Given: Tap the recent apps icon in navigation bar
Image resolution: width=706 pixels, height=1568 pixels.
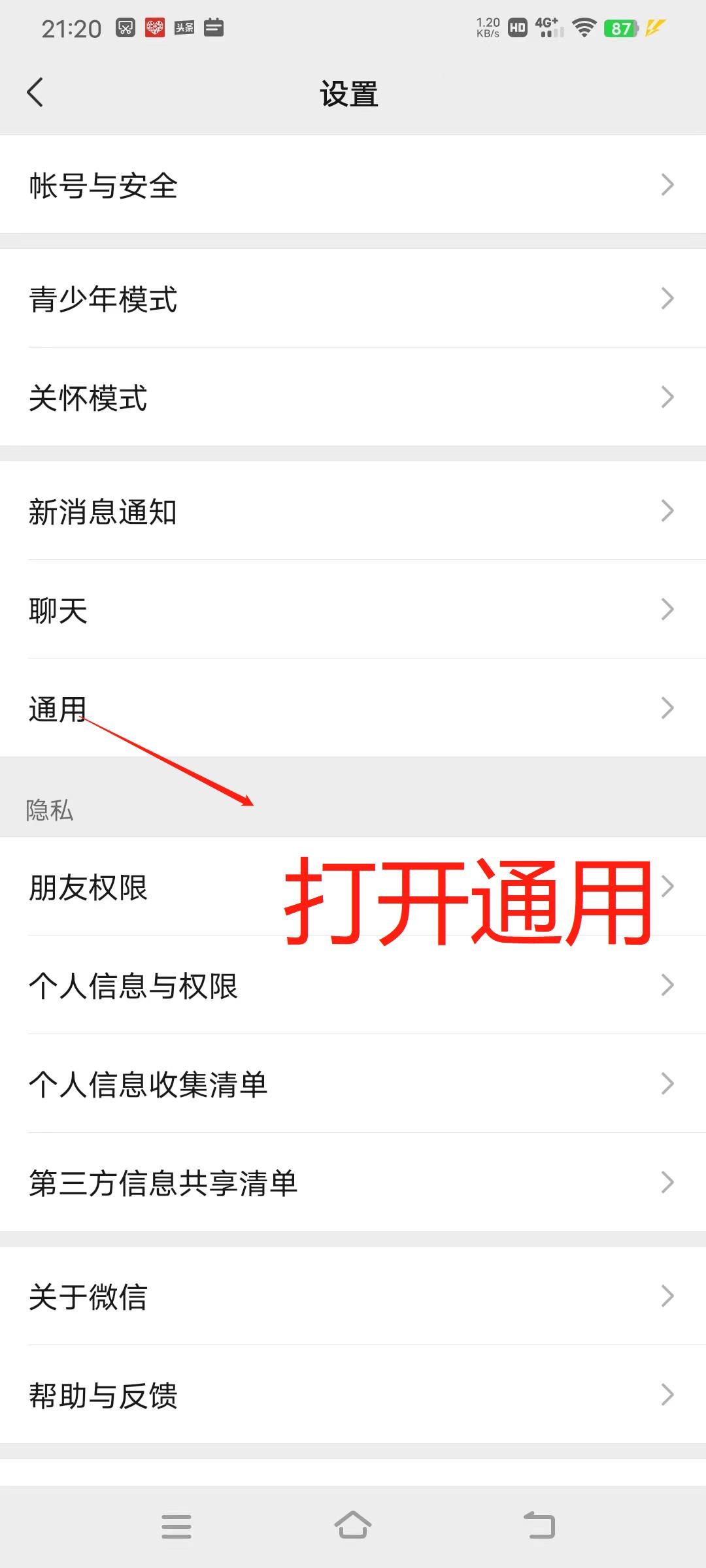Looking at the screenshot, I should coord(176,1526).
